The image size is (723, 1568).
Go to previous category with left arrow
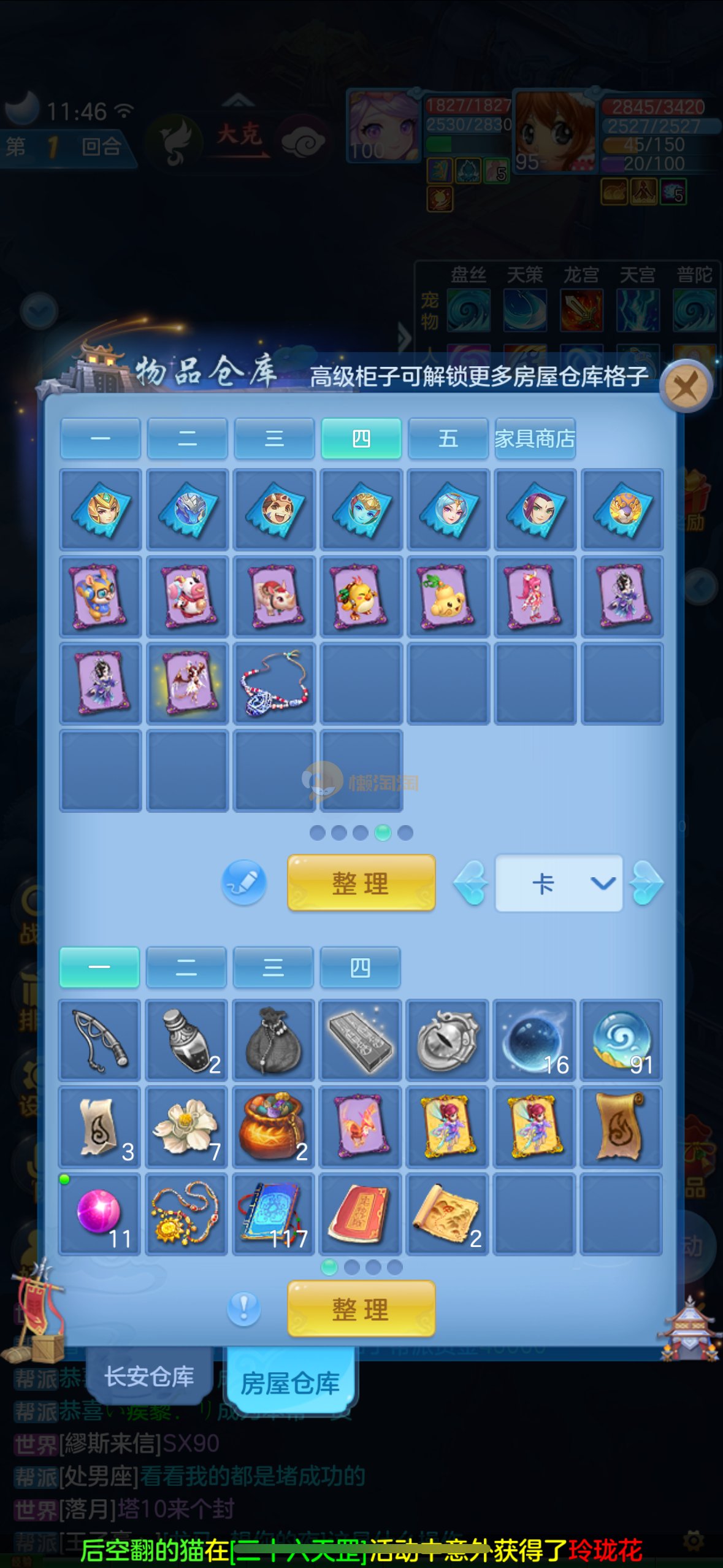coord(471,882)
